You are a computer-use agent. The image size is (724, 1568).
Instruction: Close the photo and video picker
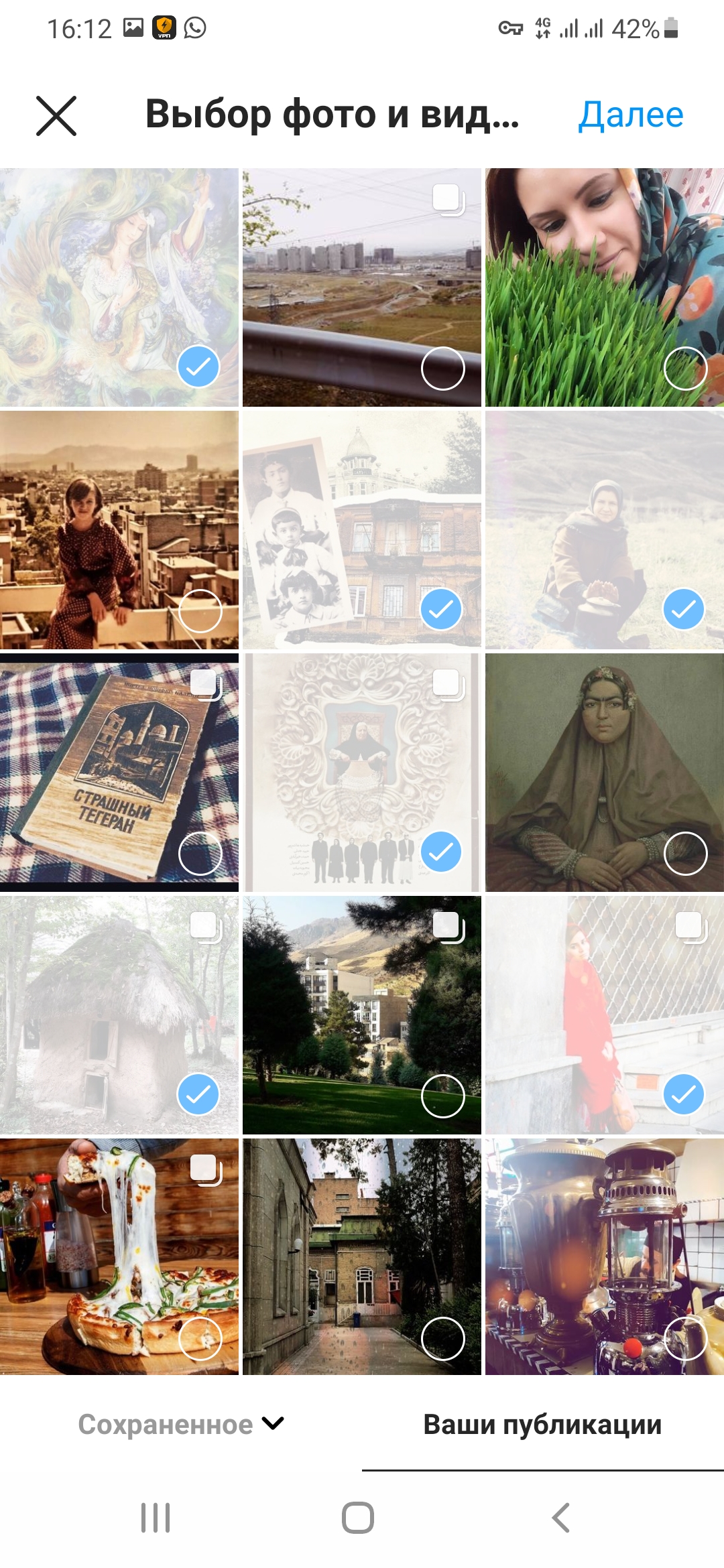click(x=56, y=115)
